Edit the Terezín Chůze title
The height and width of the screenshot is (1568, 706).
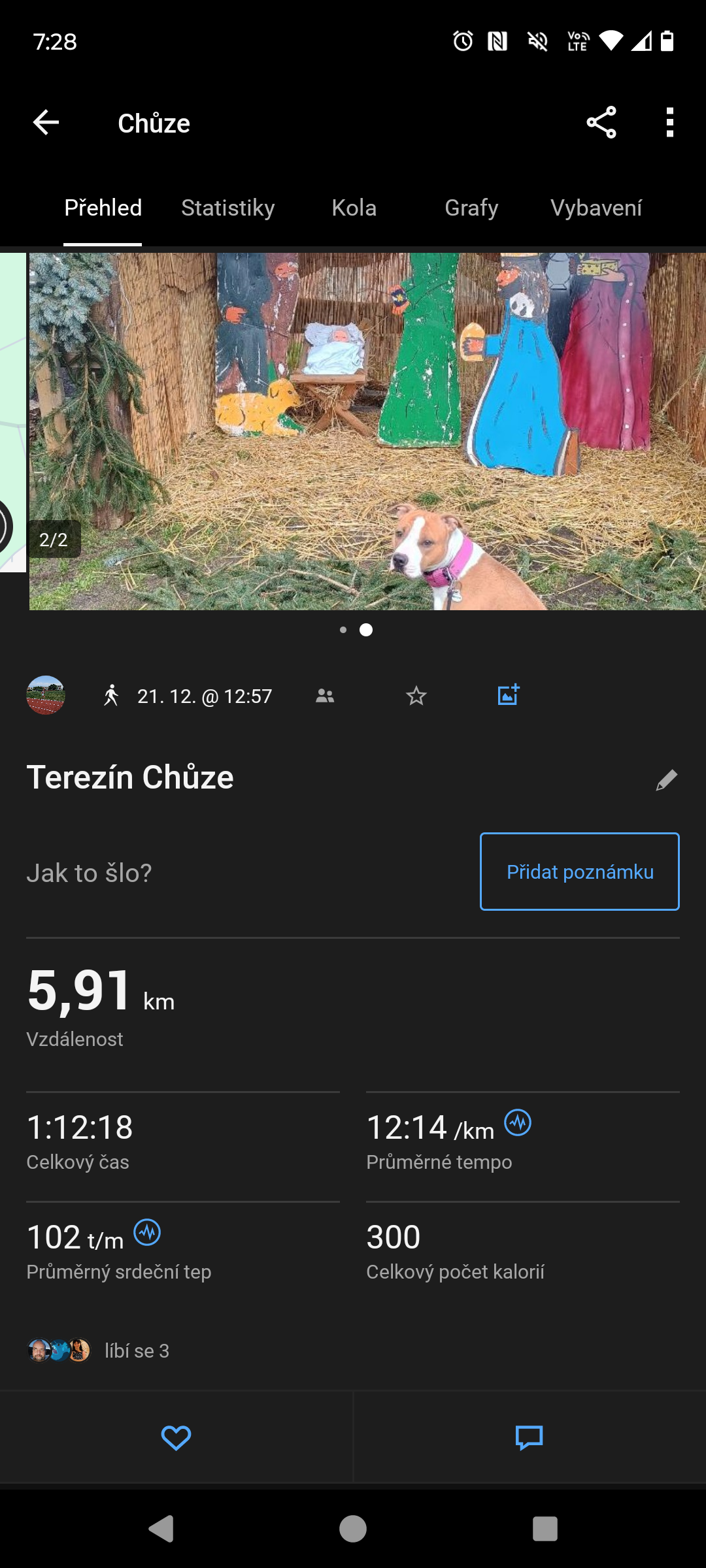pyautogui.click(x=666, y=779)
